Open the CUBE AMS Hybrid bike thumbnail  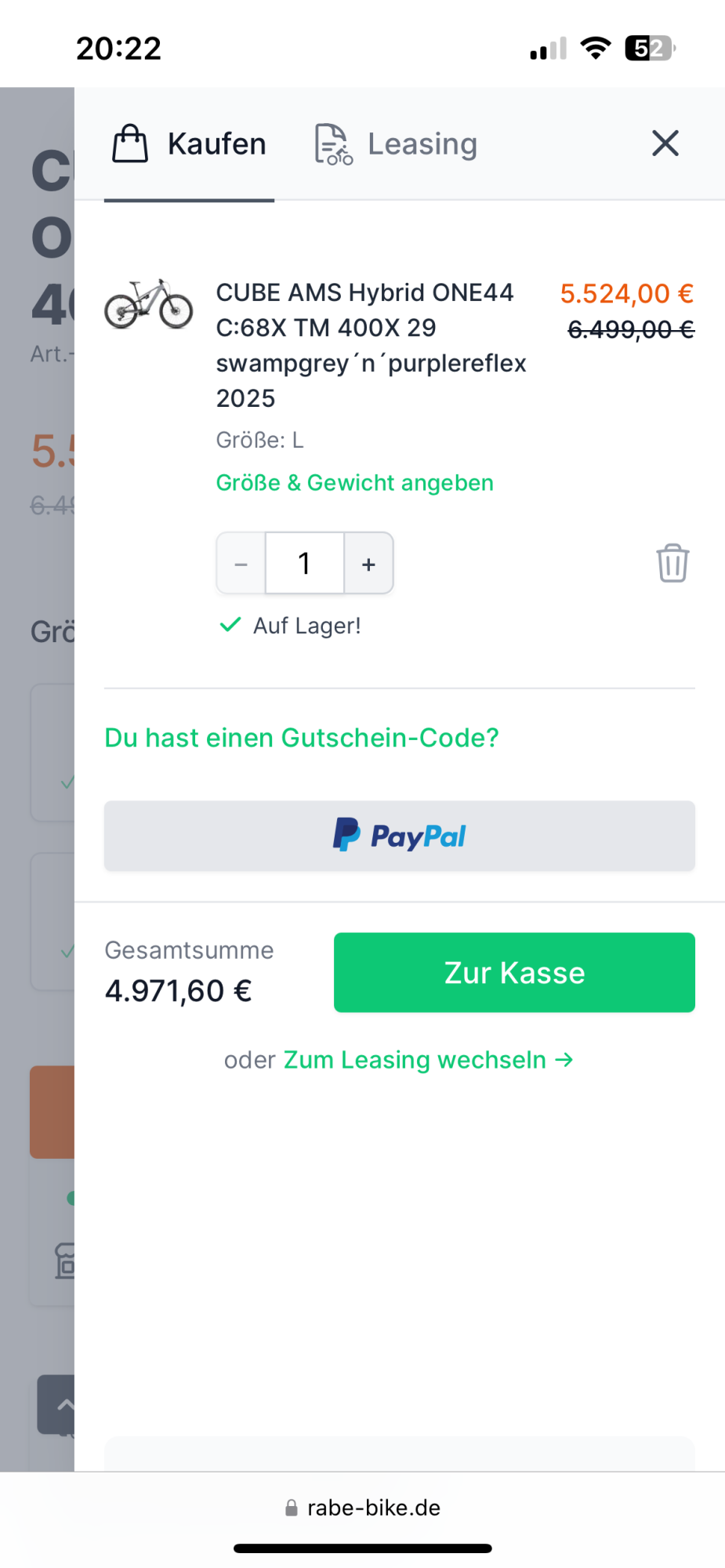point(149,304)
